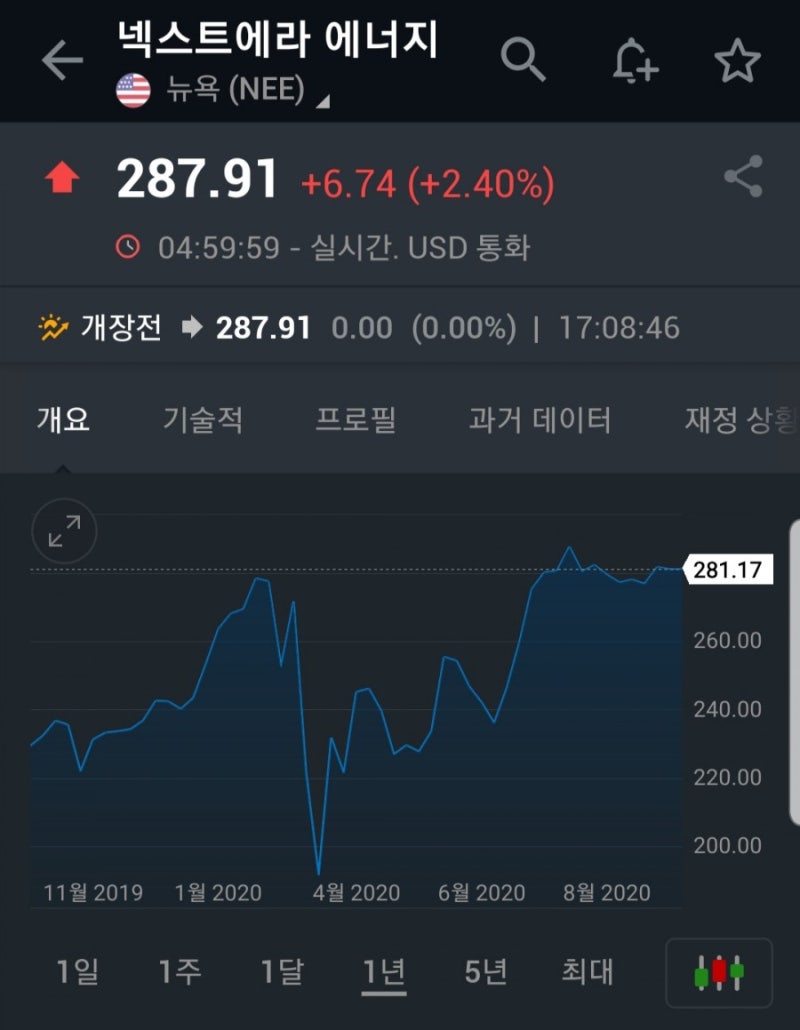Viewport: 800px width, 1030px height.
Task: Select the 1주 chart timeframe
Action: click(x=180, y=970)
